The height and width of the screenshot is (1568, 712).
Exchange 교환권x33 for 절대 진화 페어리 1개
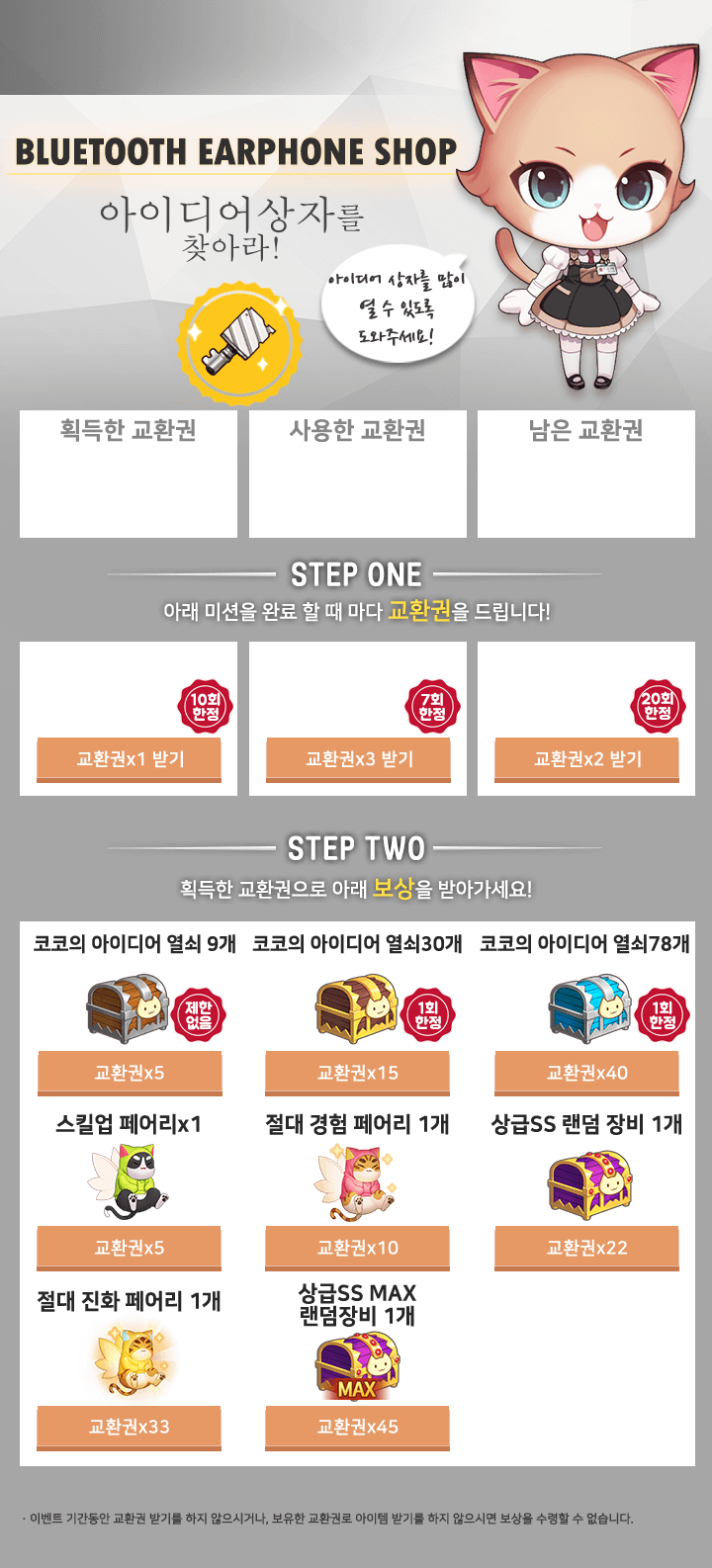click(x=129, y=1428)
